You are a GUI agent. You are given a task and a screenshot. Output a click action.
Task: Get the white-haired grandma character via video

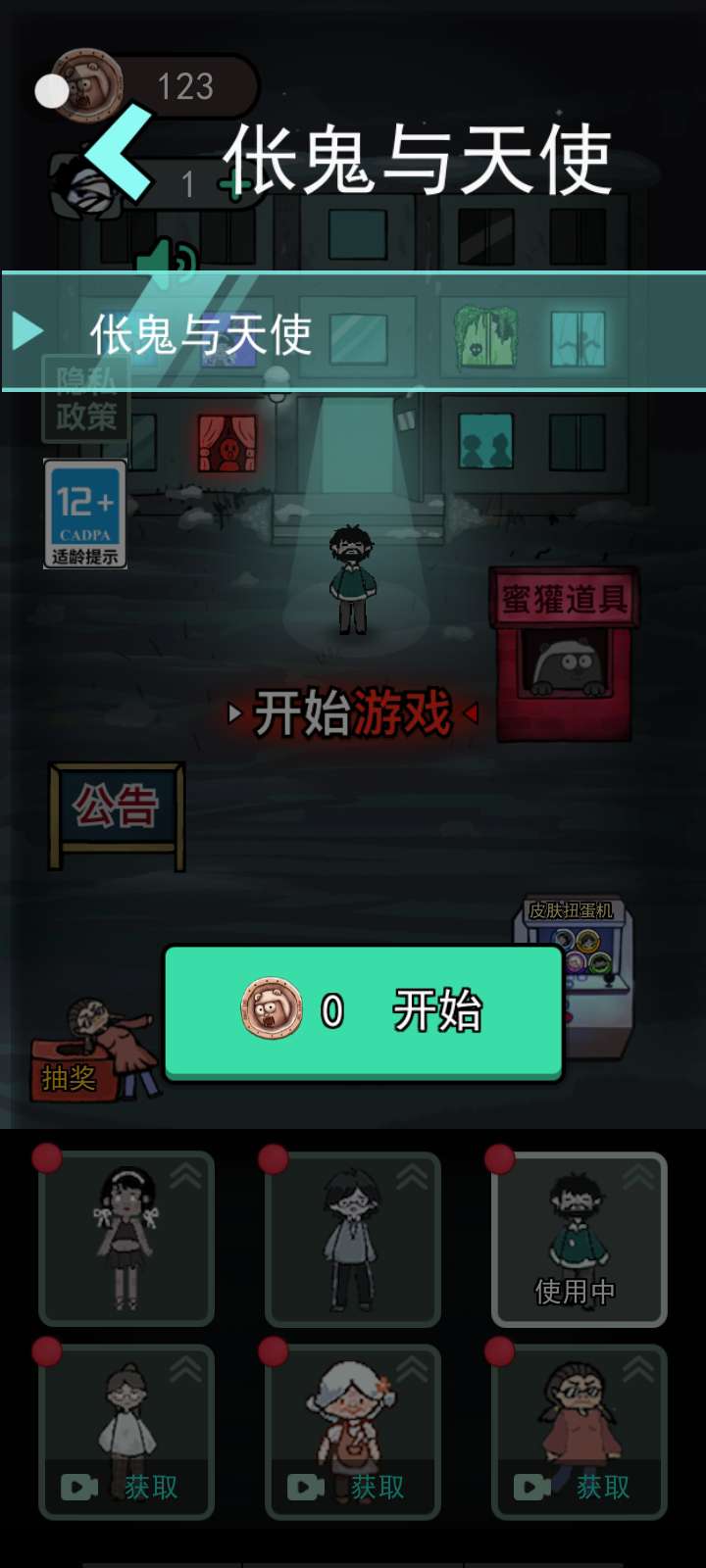[x=353, y=1432]
